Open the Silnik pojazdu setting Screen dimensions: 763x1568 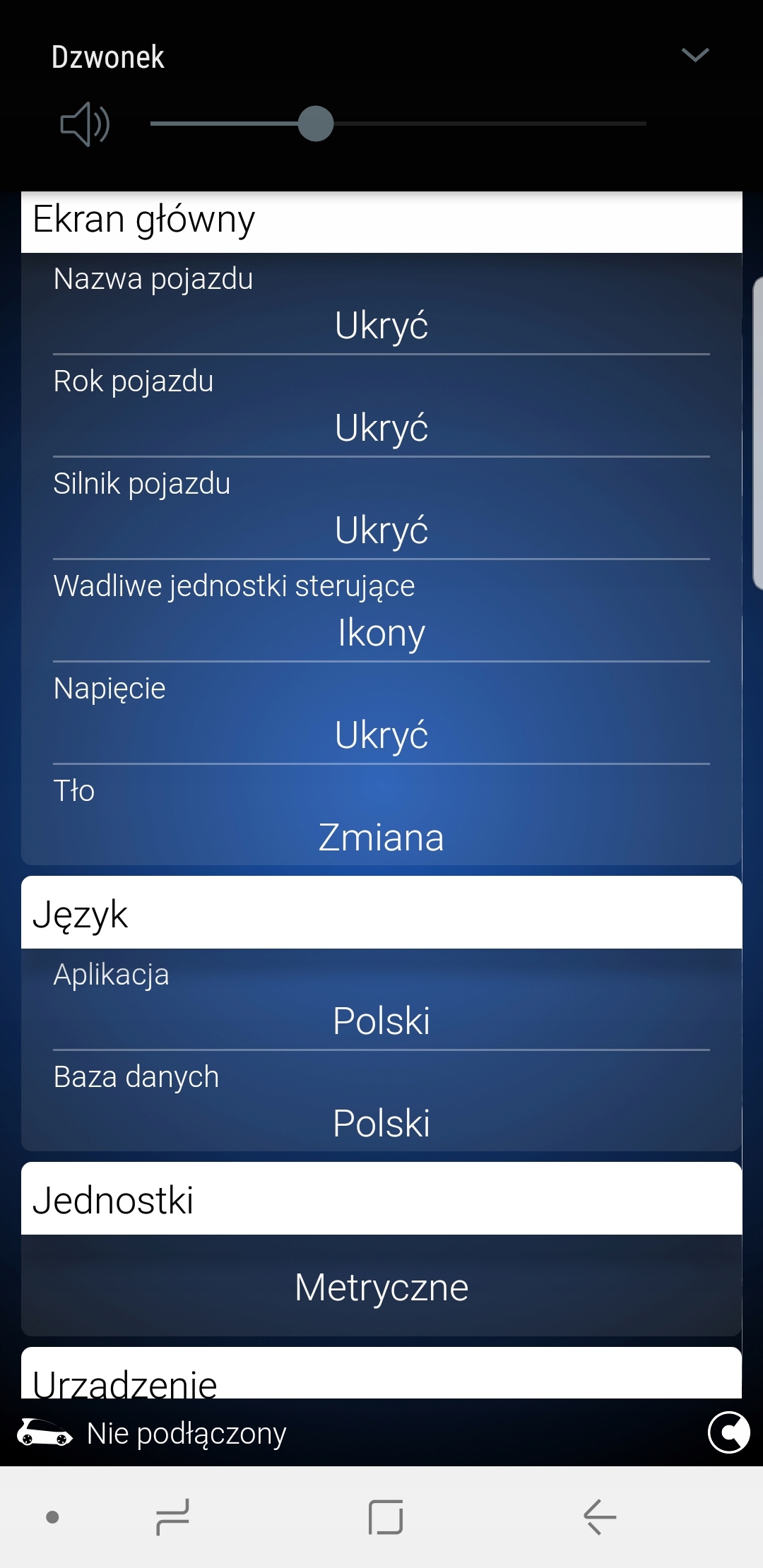(381, 509)
